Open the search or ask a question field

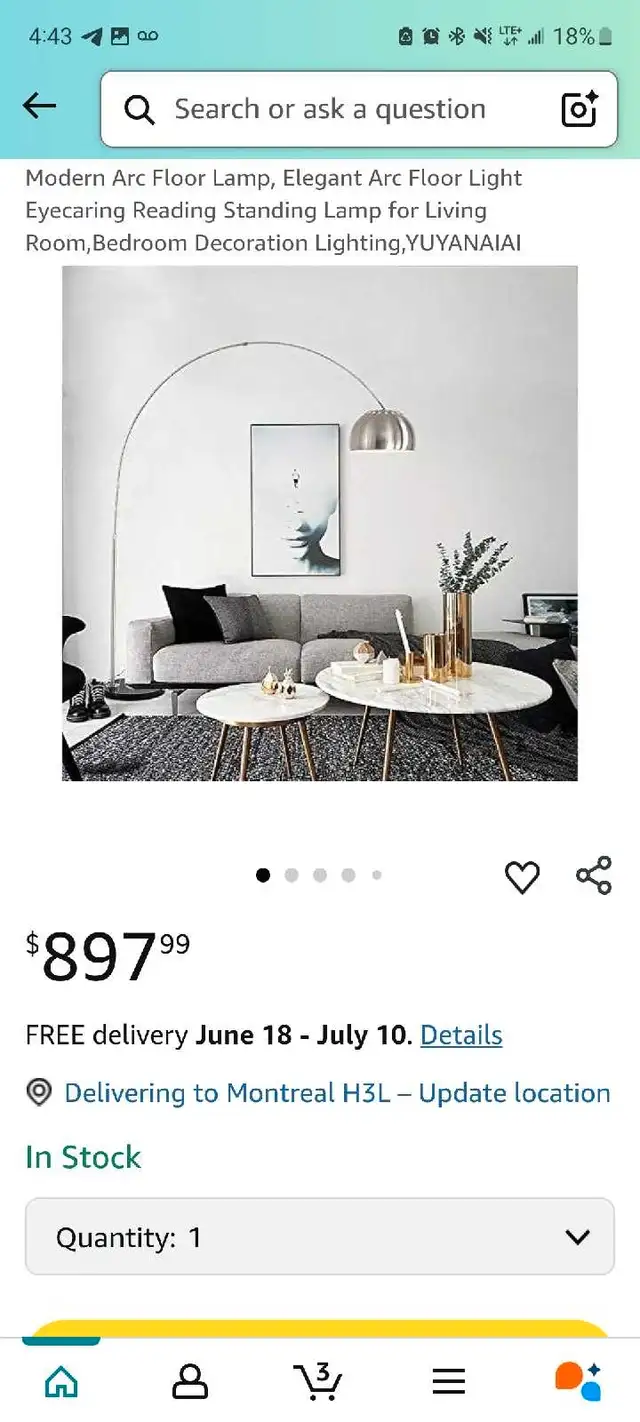358,109
